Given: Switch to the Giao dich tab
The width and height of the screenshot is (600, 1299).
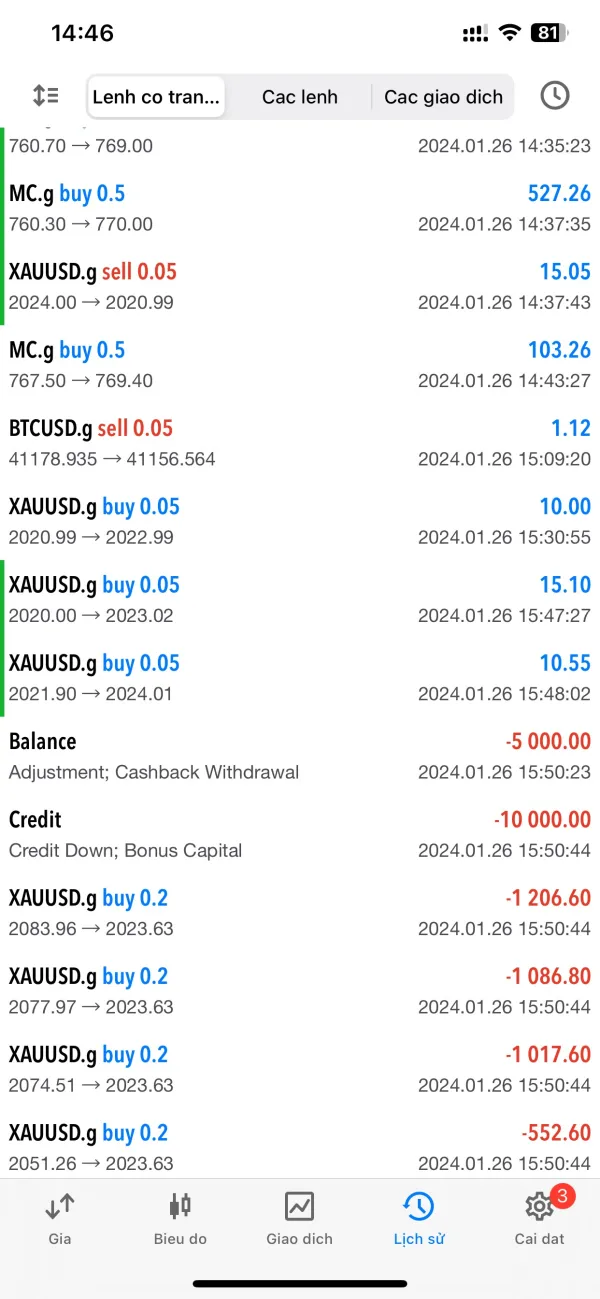Looking at the screenshot, I should 299,1218.
